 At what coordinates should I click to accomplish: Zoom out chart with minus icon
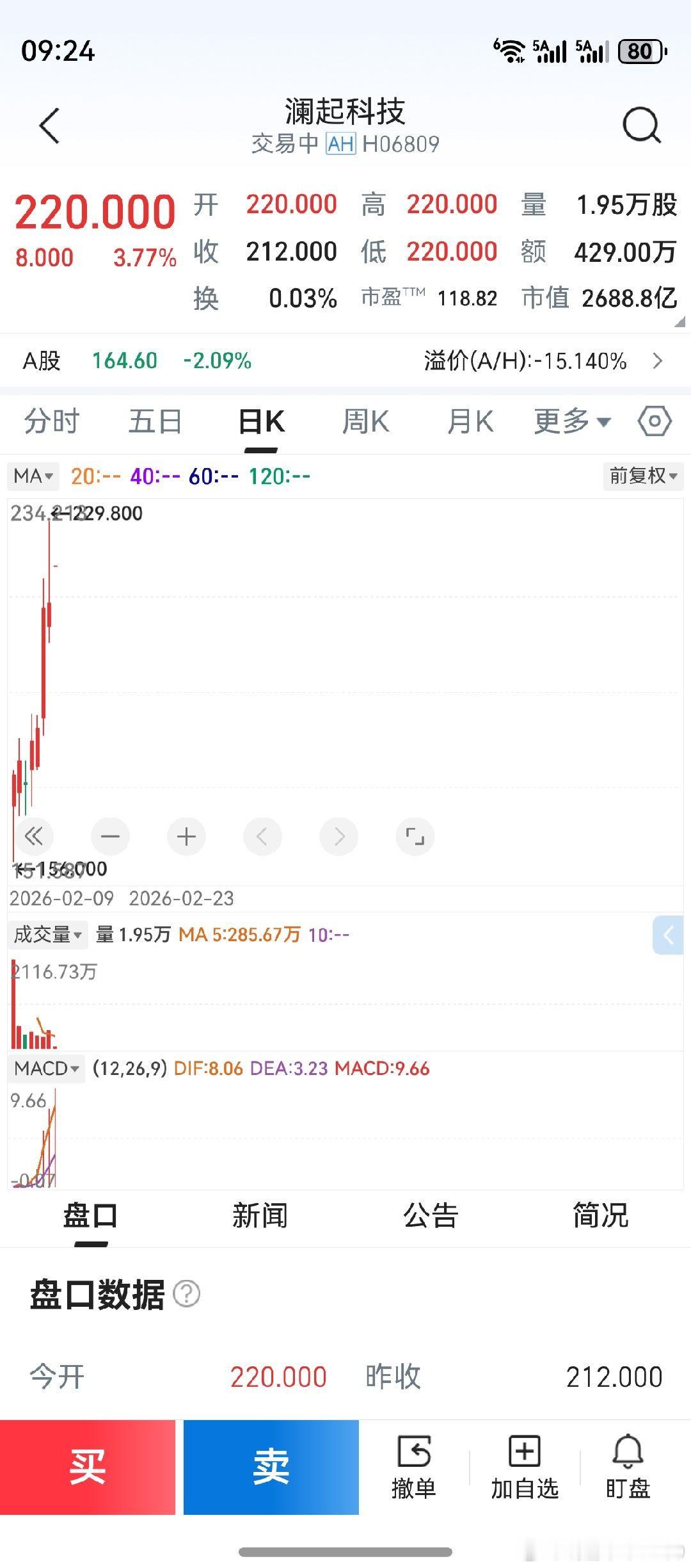click(110, 836)
